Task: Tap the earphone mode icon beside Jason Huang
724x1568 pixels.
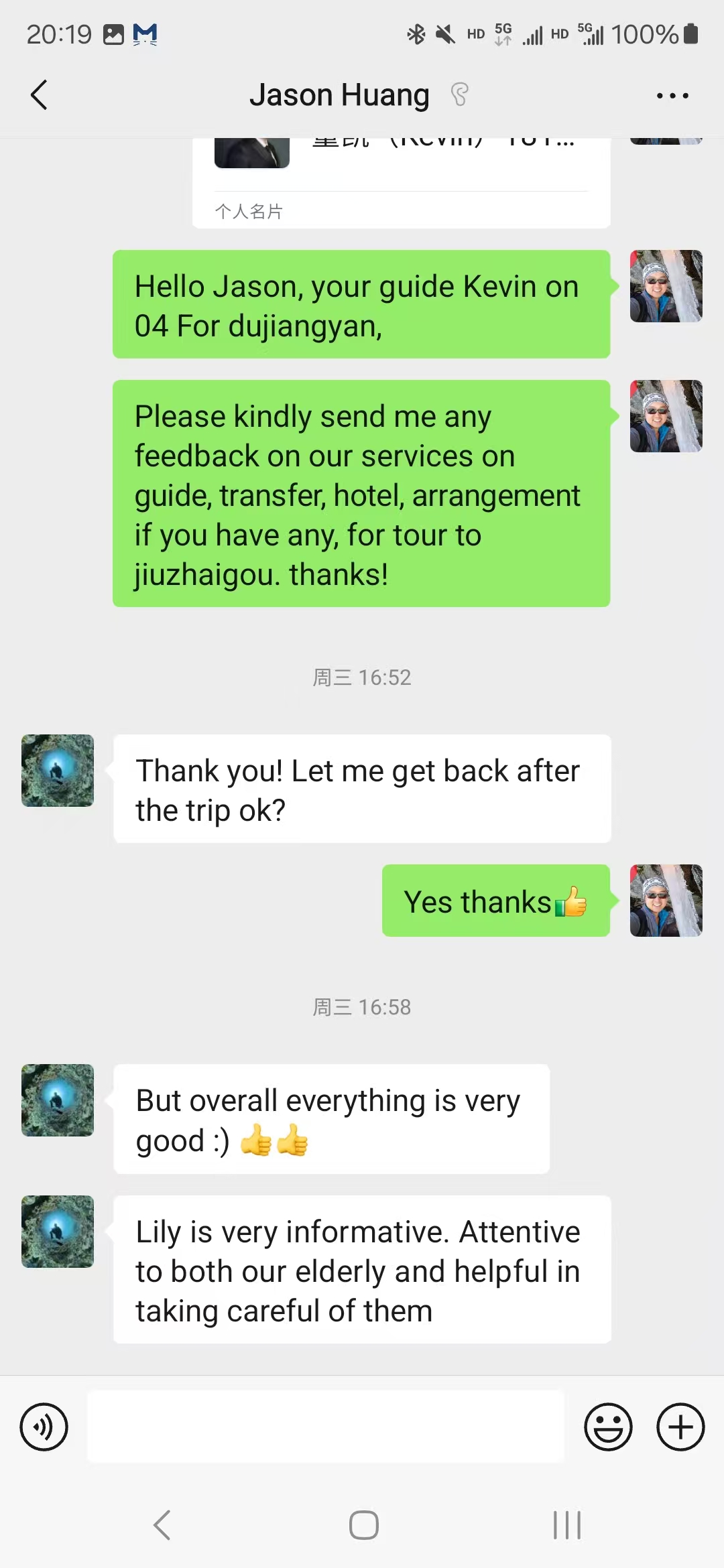Action: point(460,94)
